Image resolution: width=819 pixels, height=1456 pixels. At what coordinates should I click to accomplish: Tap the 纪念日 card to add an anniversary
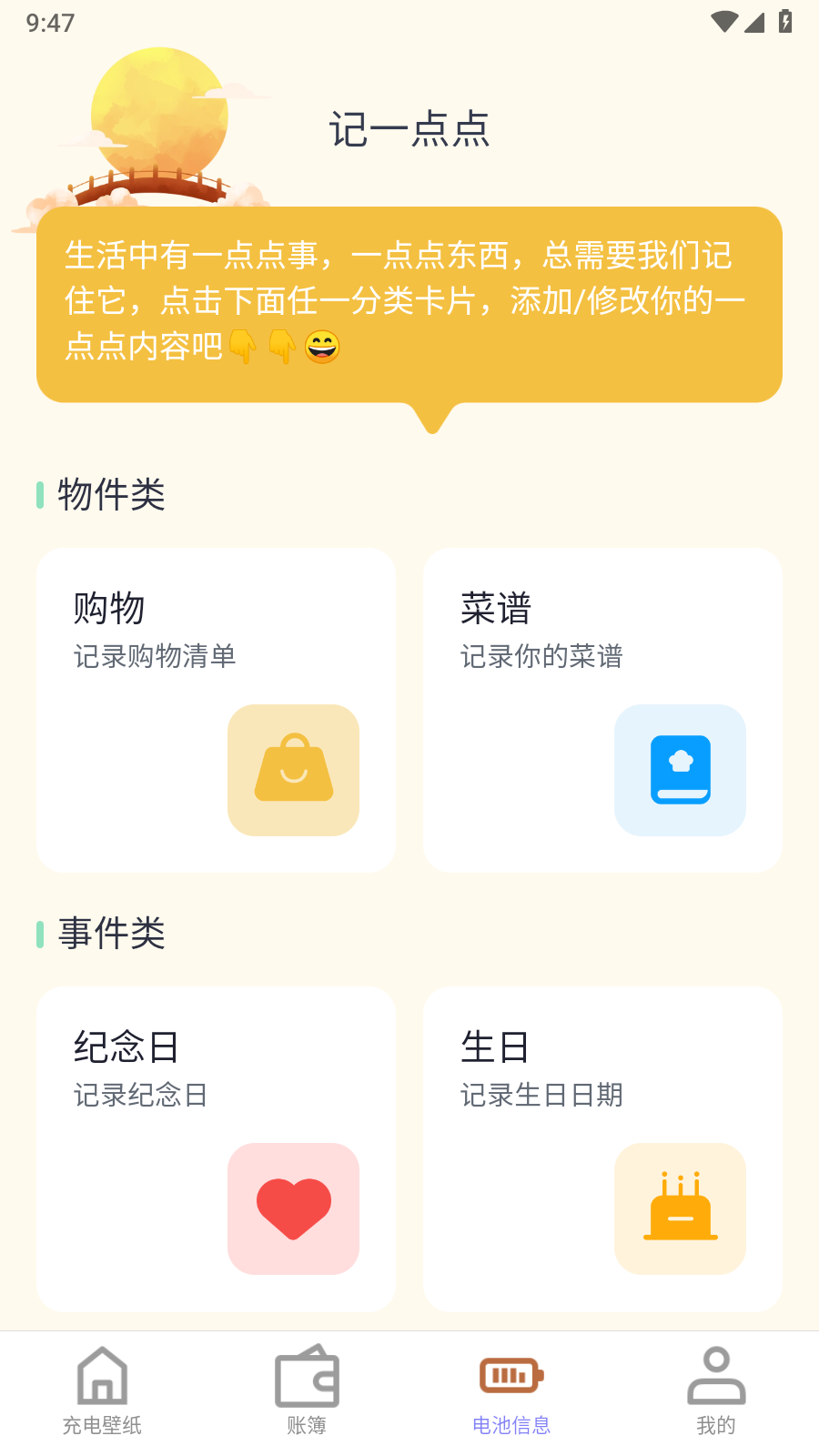tap(216, 1148)
